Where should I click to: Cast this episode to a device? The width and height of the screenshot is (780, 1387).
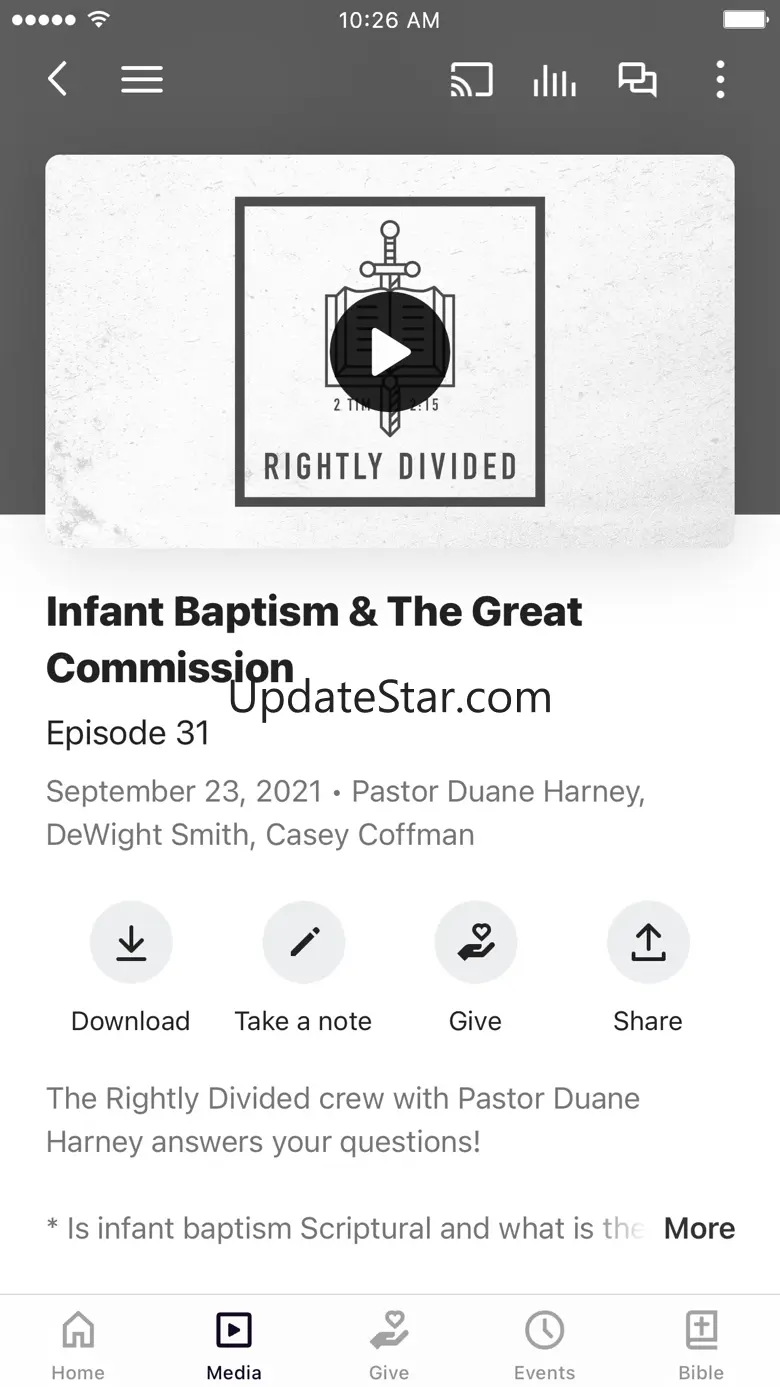coord(471,80)
